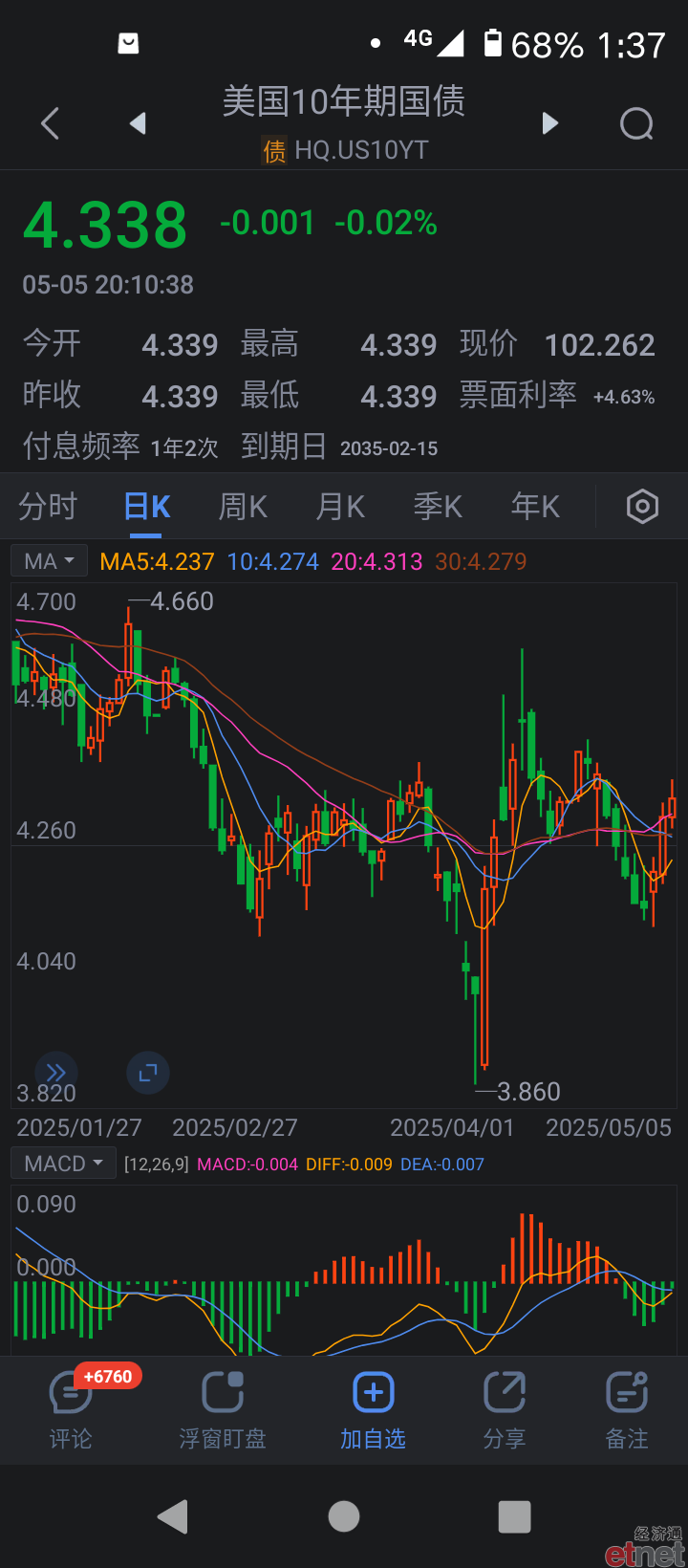The height and width of the screenshot is (1568, 688).
Task: Open chart settings hexagon icon
Action: 642,506
